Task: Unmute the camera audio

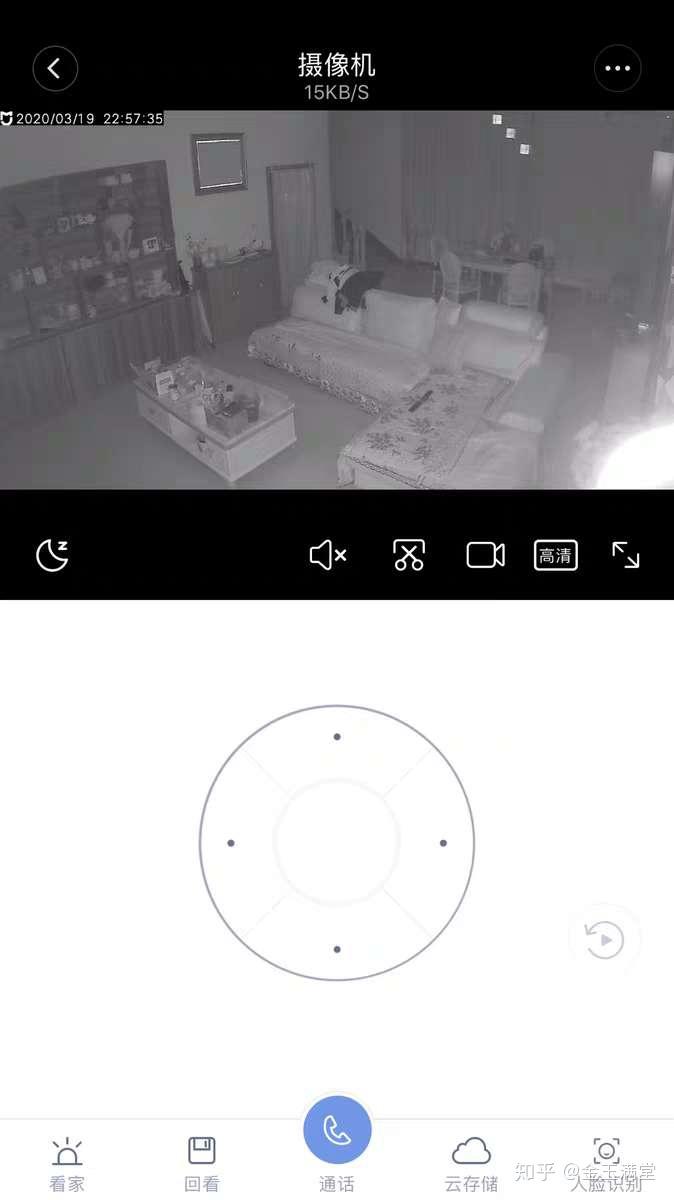Action: tap(327, 555)
